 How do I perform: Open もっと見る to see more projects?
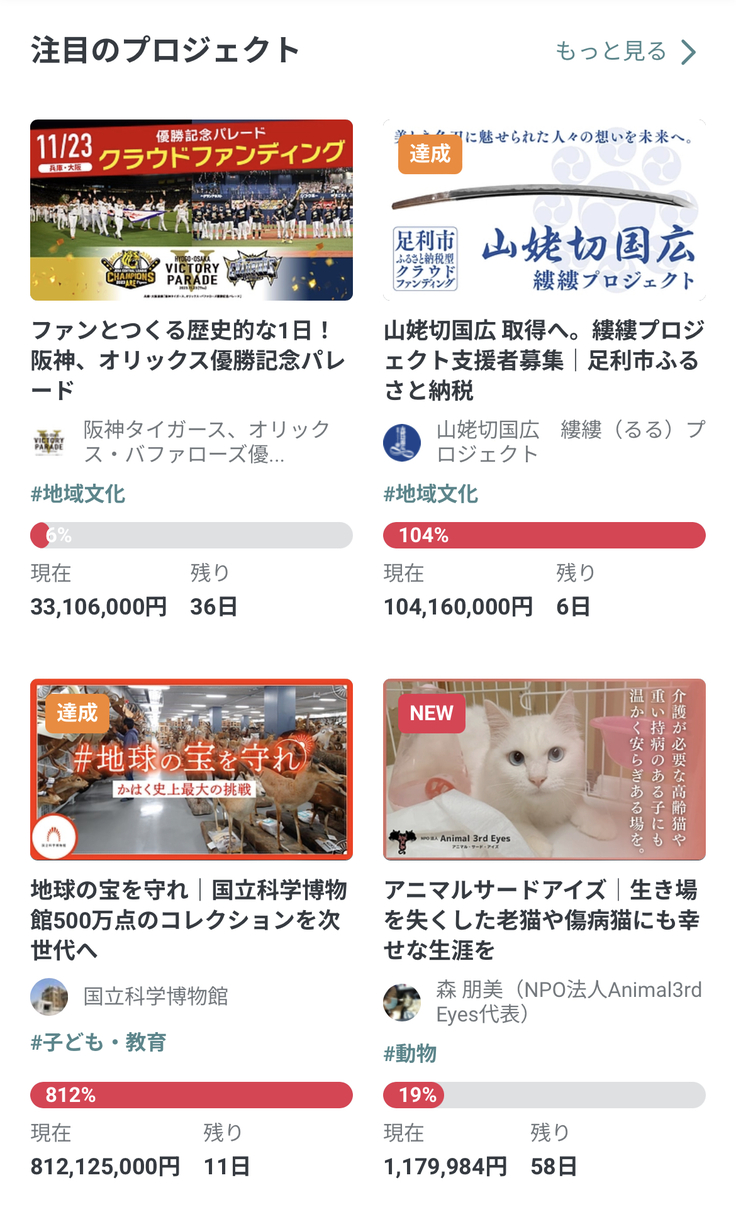coord(625,51)
